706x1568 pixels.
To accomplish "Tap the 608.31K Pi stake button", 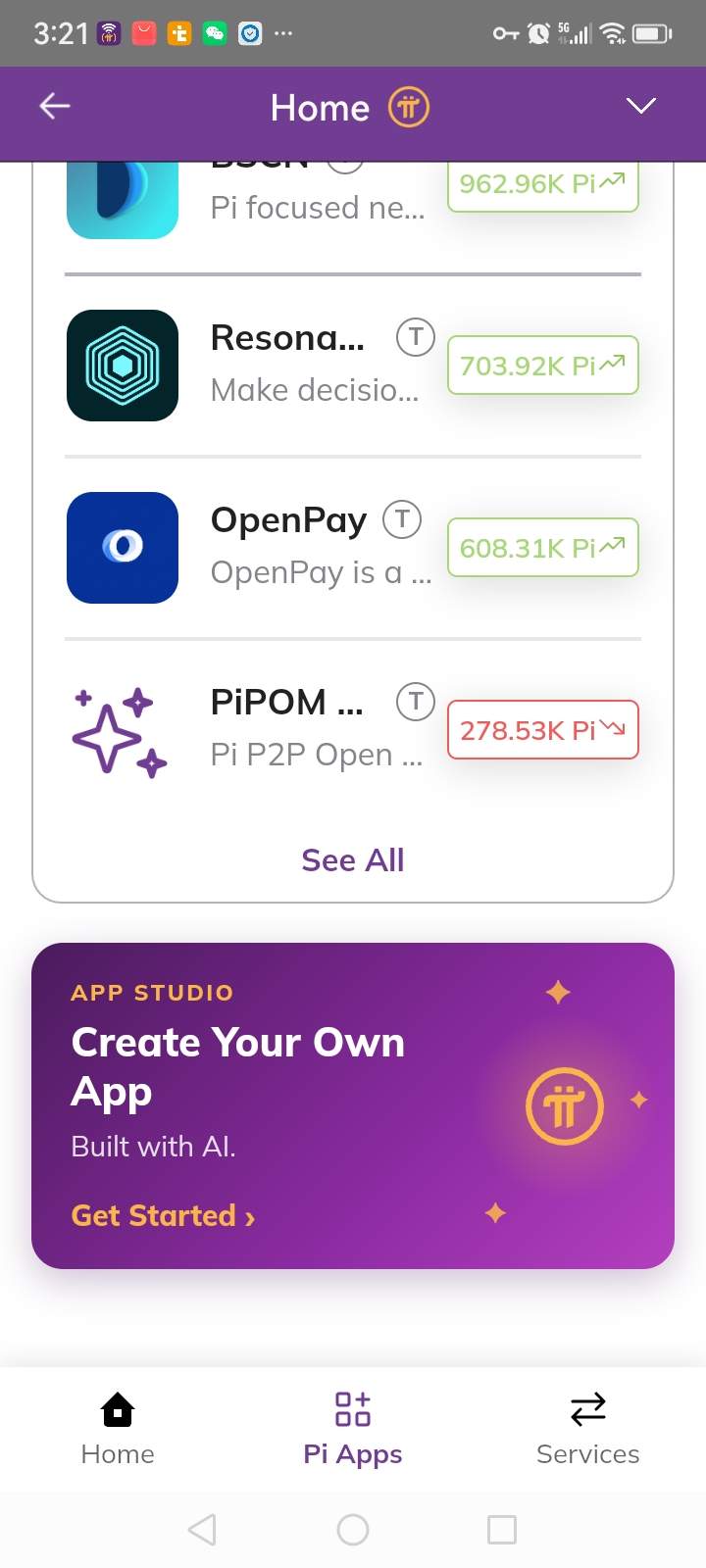I will click(x=543, y=548).
